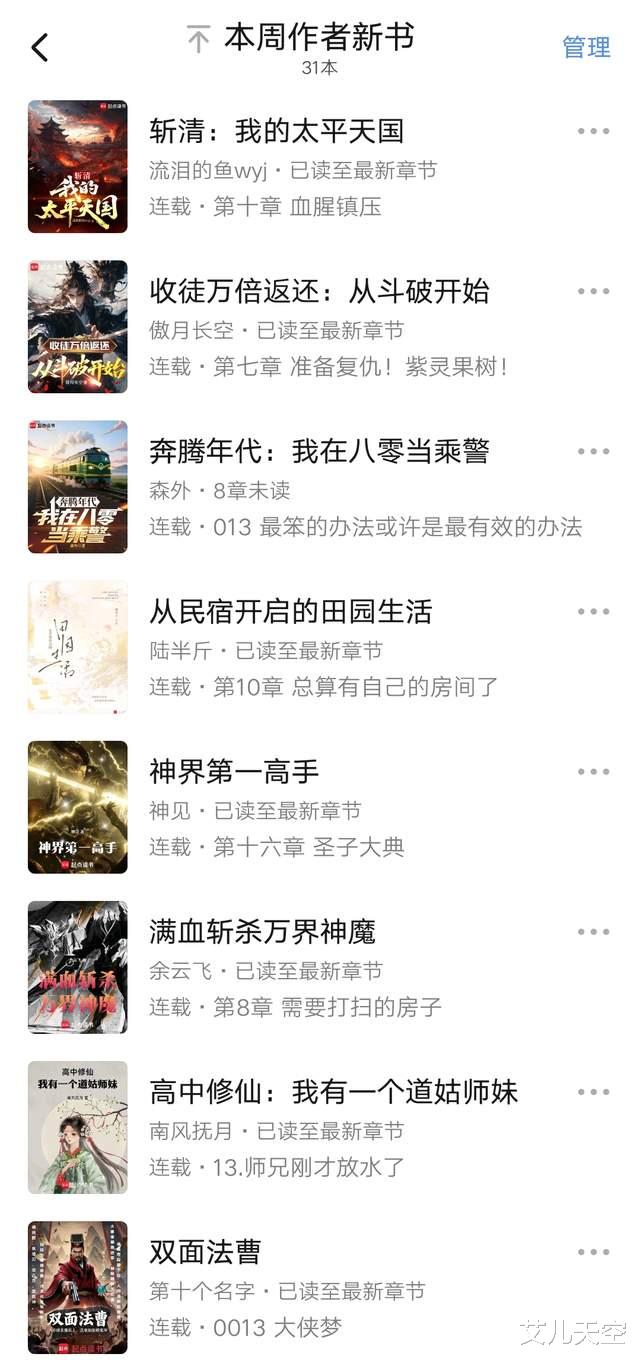640x1363 pixels.
Task: Show more options for 高中修仙：我有一个道姑师妹
Action: (593, 1091)
